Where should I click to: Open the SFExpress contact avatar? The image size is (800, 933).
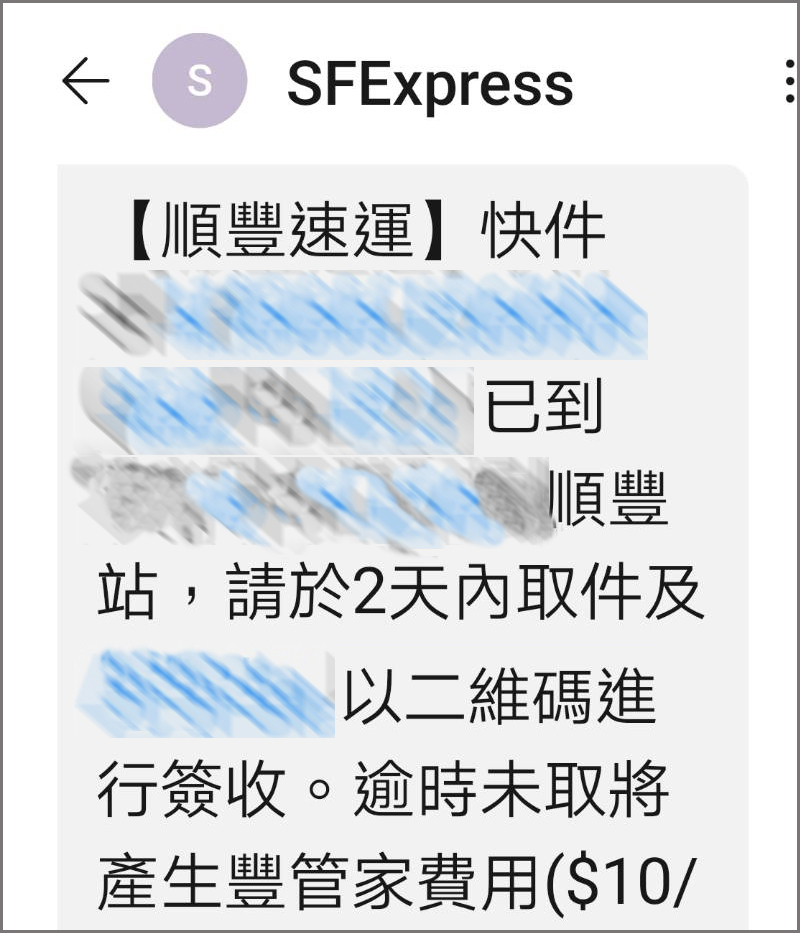(199, 81)
